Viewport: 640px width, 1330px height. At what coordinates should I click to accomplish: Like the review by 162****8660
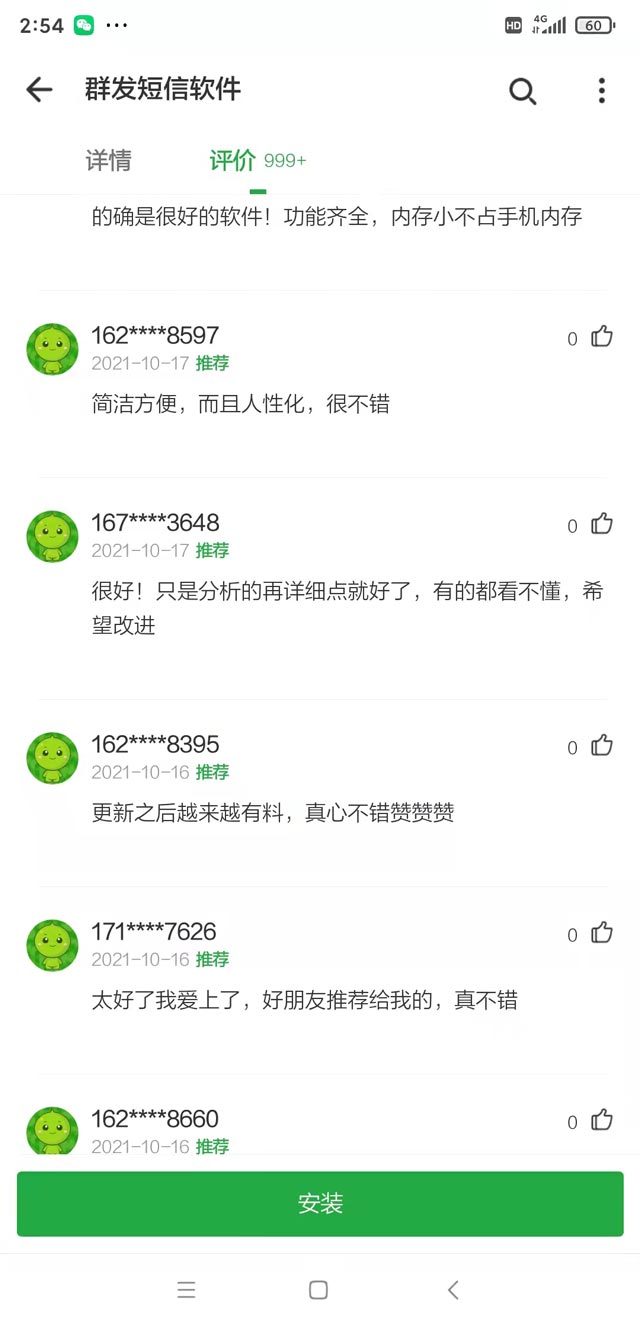(601, 1120)
